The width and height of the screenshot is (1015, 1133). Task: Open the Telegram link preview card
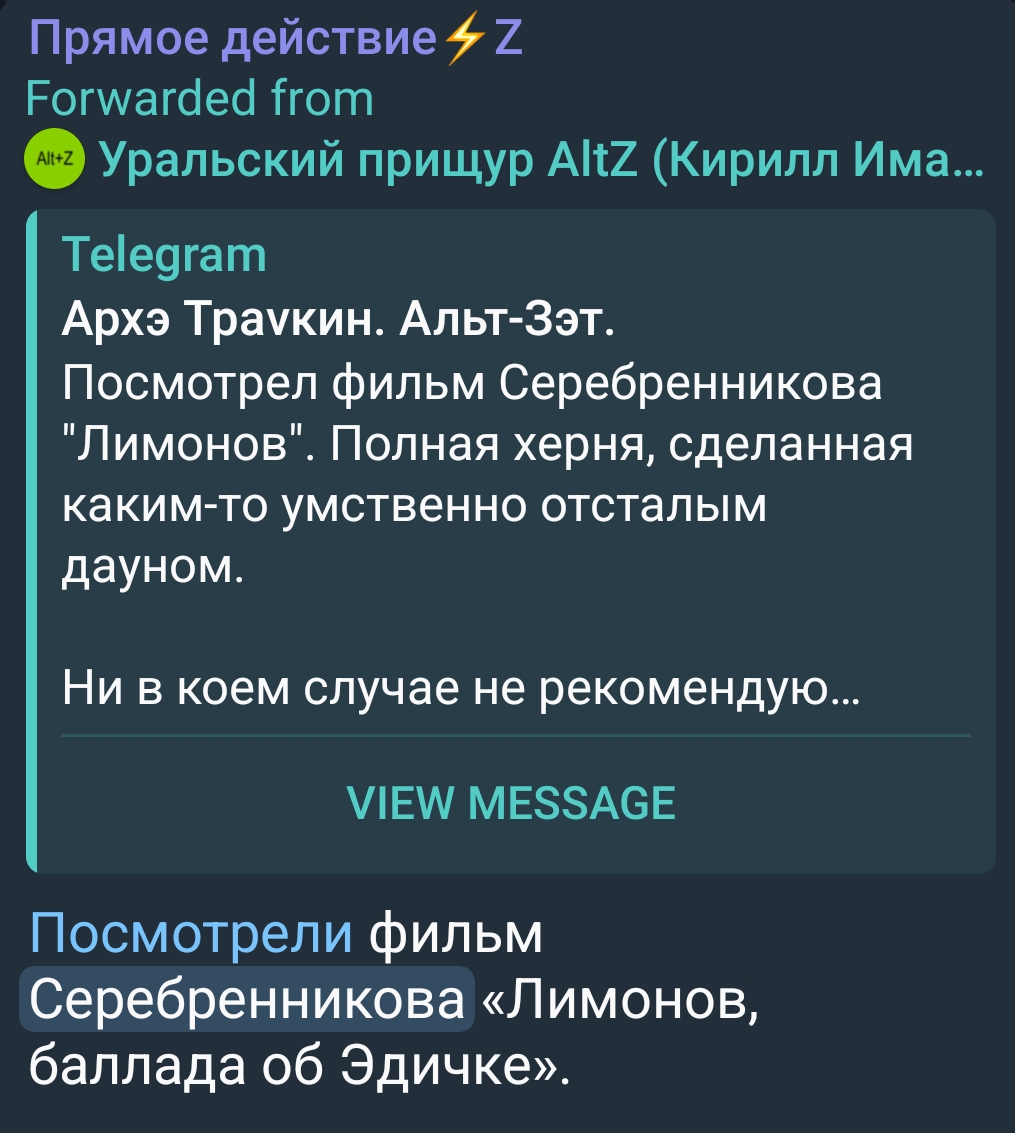pyautogui.click(x=511, y=540)
